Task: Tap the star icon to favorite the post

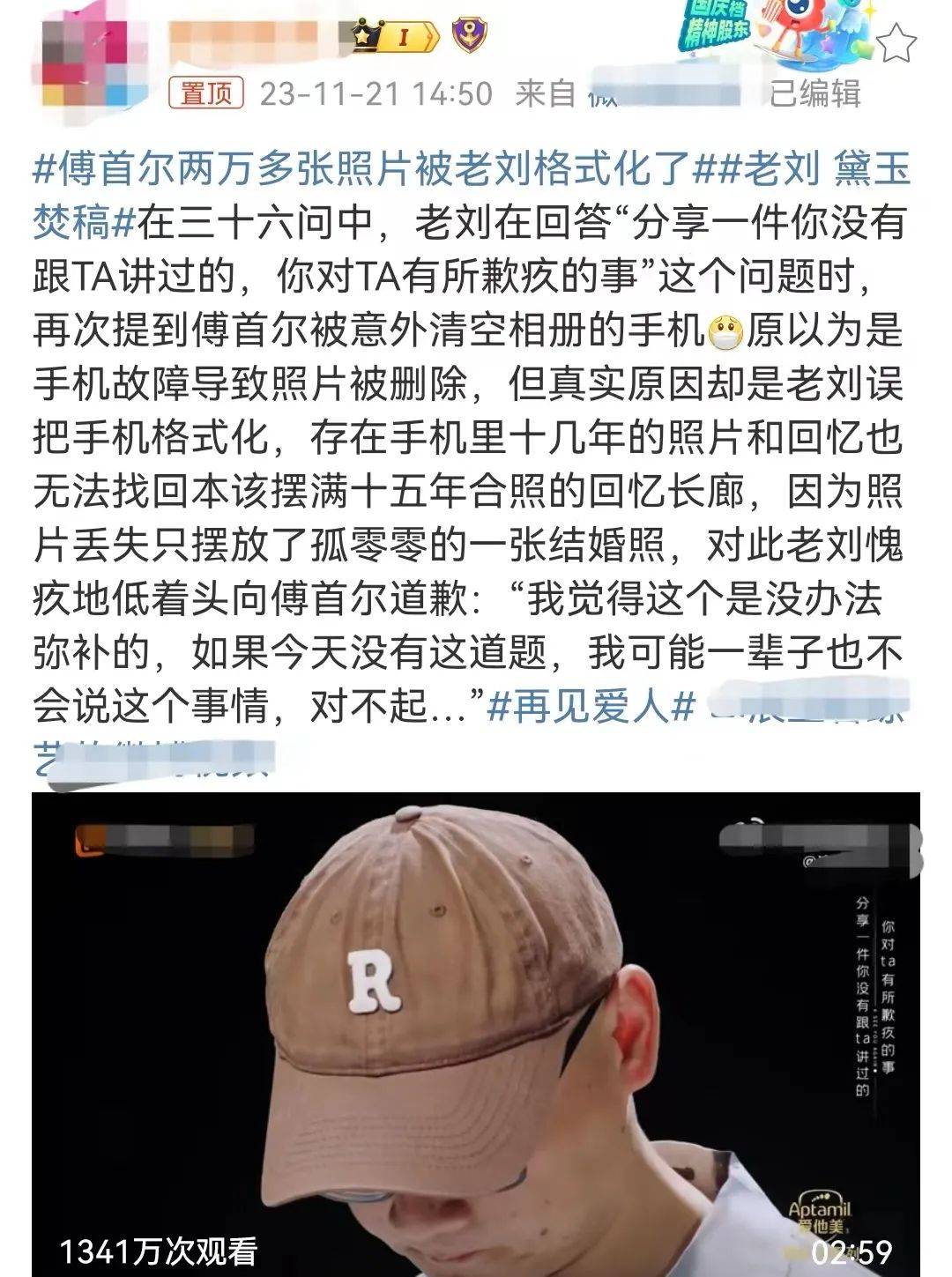Action: point(898,43)
